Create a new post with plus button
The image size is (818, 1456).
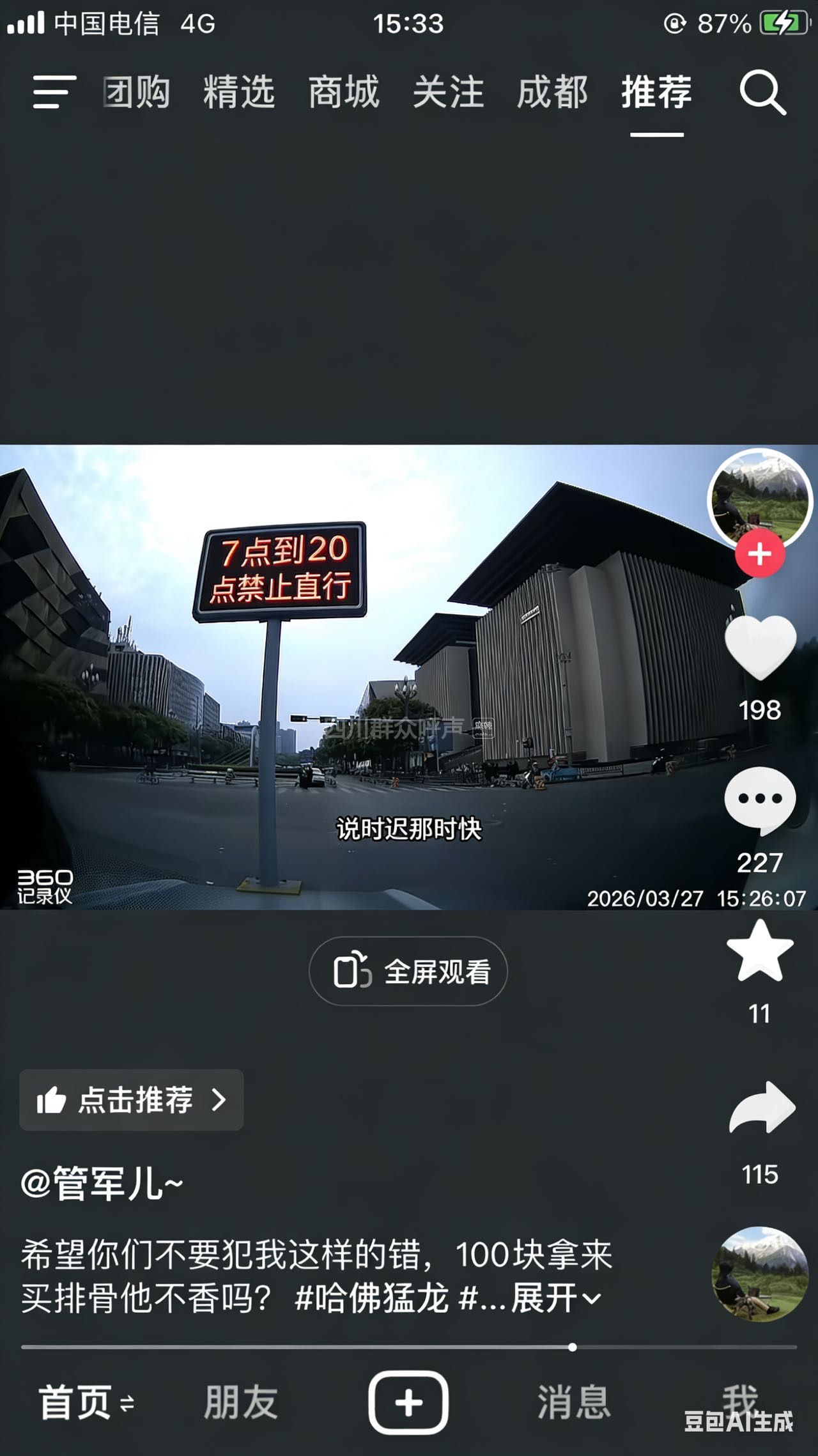[x=408, y=1402]
